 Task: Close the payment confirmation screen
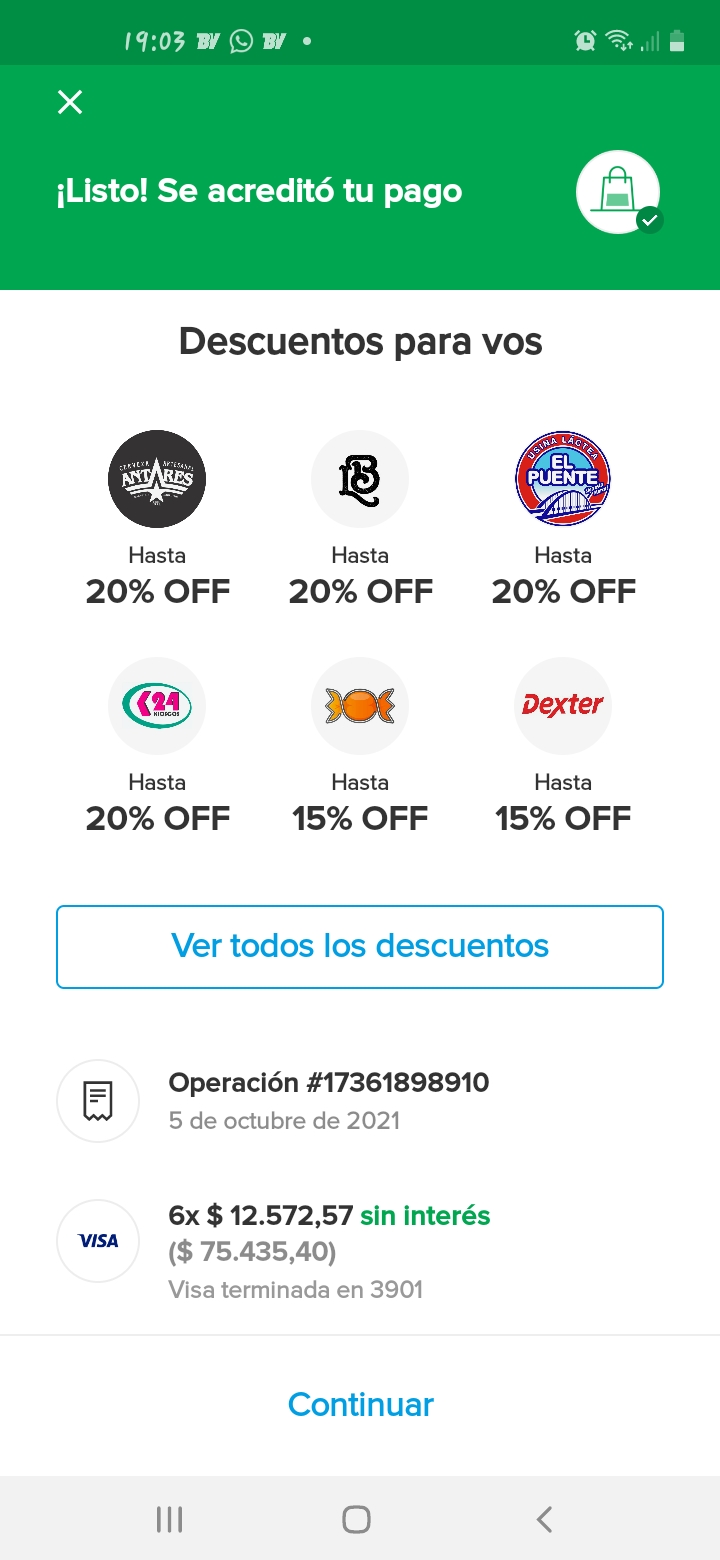tap(70, 102)
